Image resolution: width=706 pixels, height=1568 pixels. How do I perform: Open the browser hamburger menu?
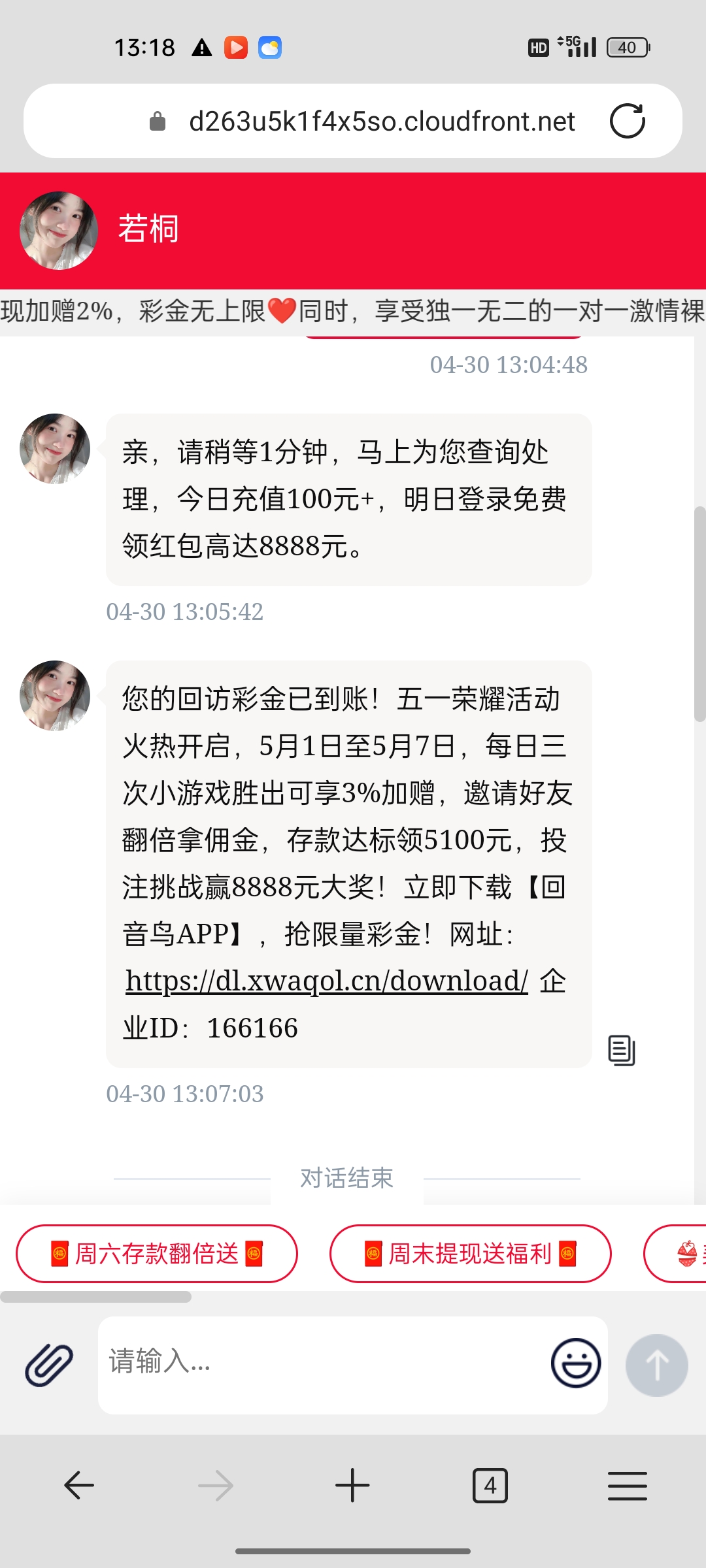tap(627, 1486)
